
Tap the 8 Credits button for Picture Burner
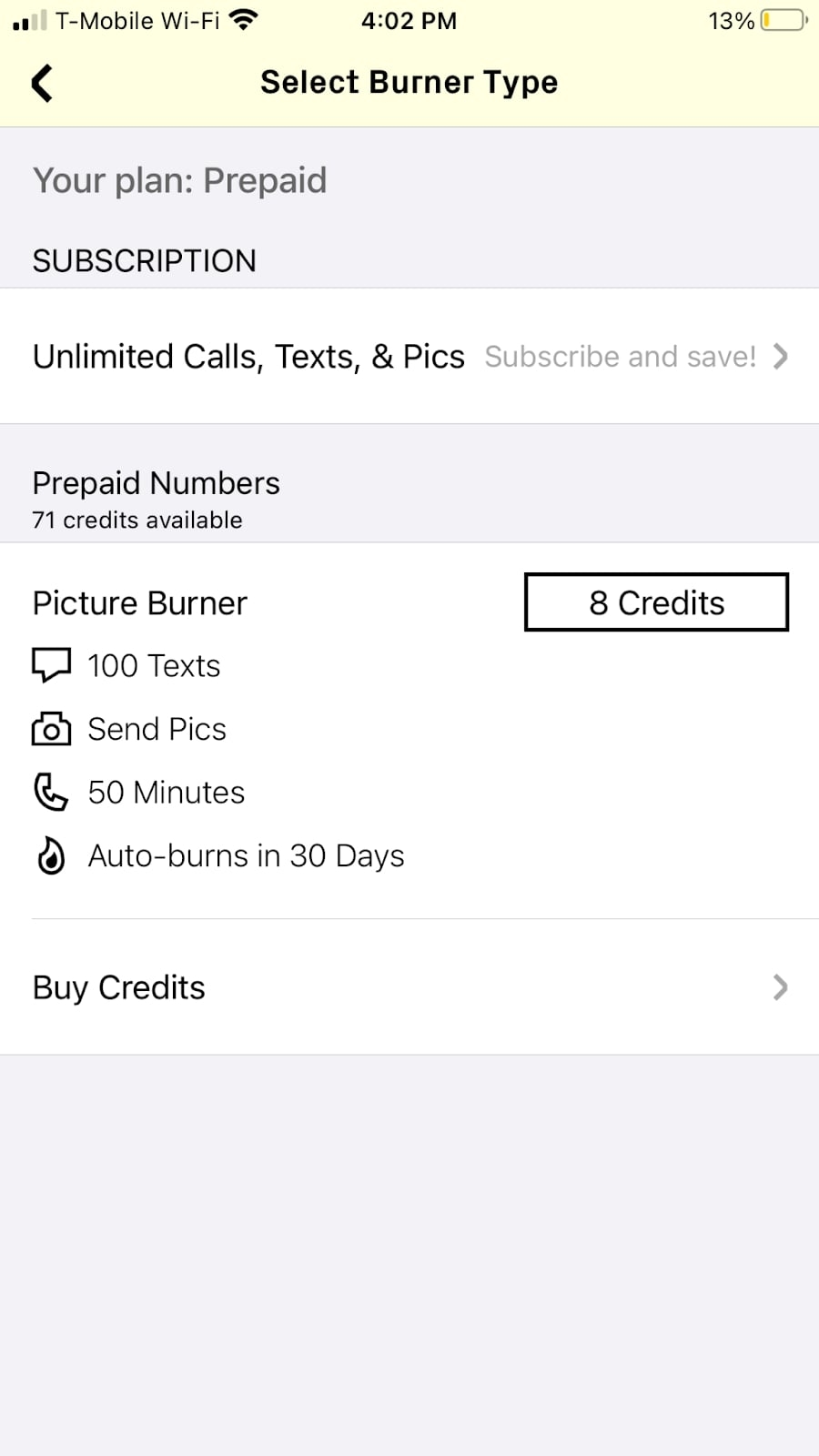656,602
